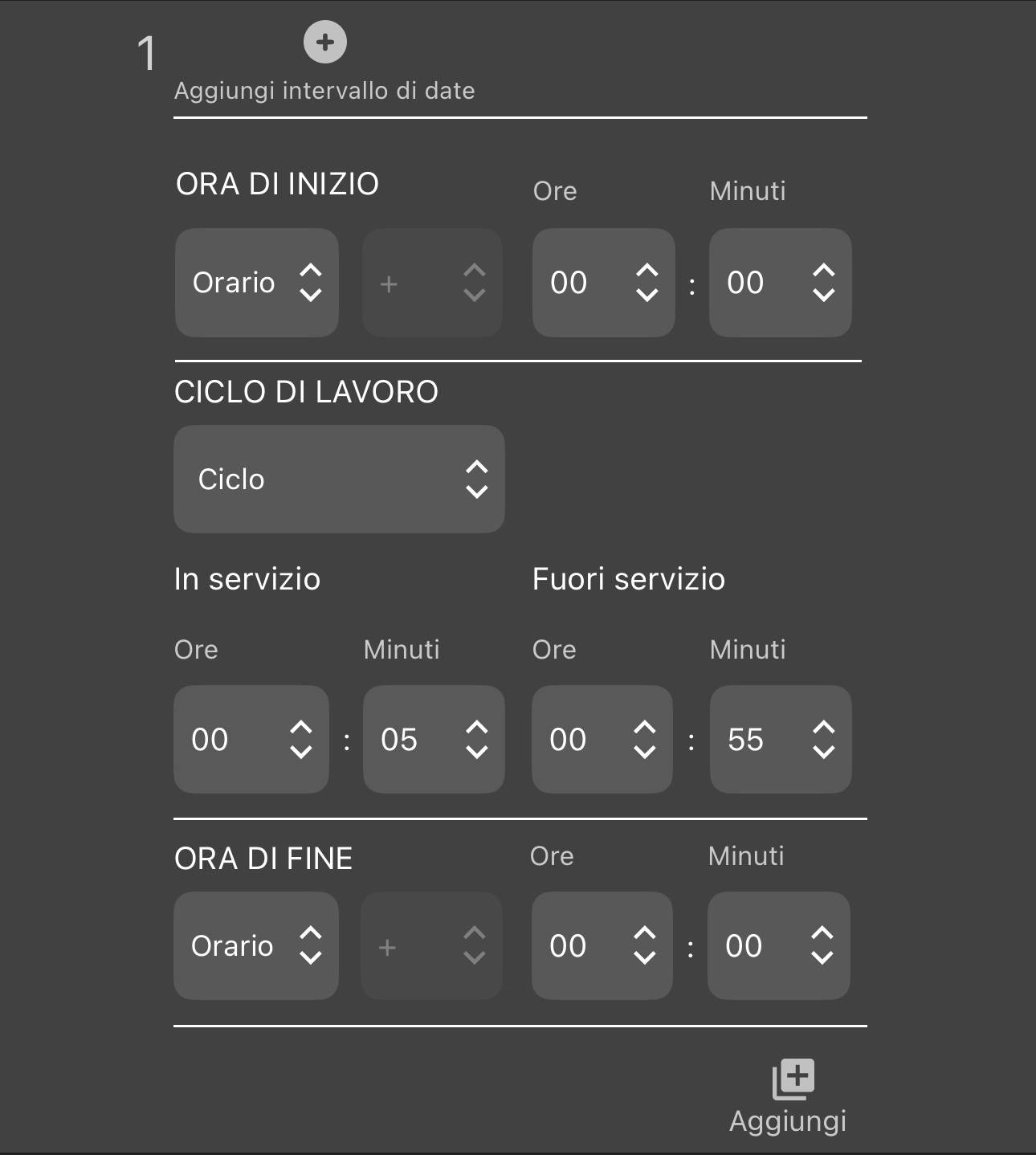
Task: Open the Orario dropdown under Ora di inizio
Action: click(x=256, y=283)
